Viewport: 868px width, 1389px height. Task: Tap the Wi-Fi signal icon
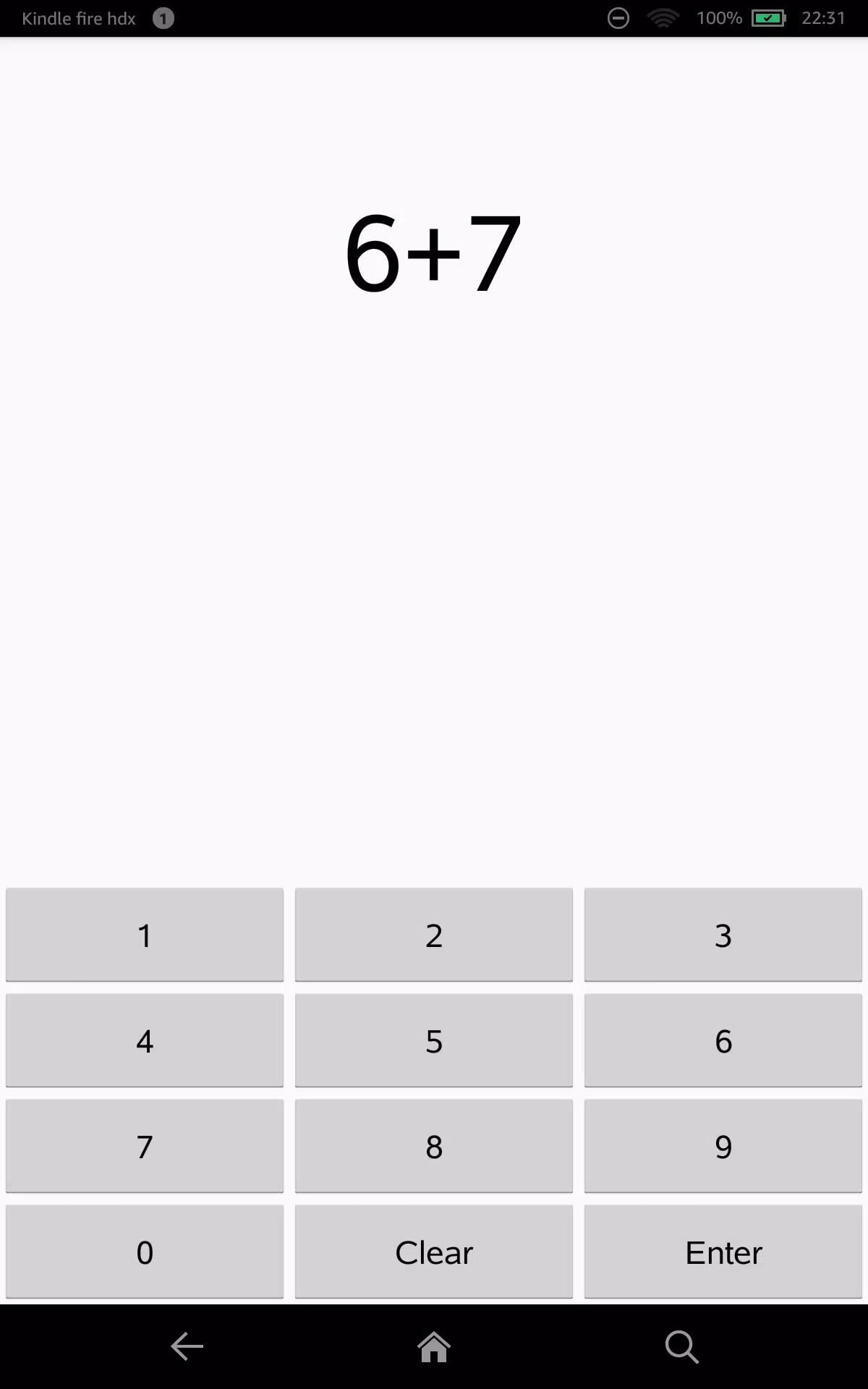tap(662, 18)
